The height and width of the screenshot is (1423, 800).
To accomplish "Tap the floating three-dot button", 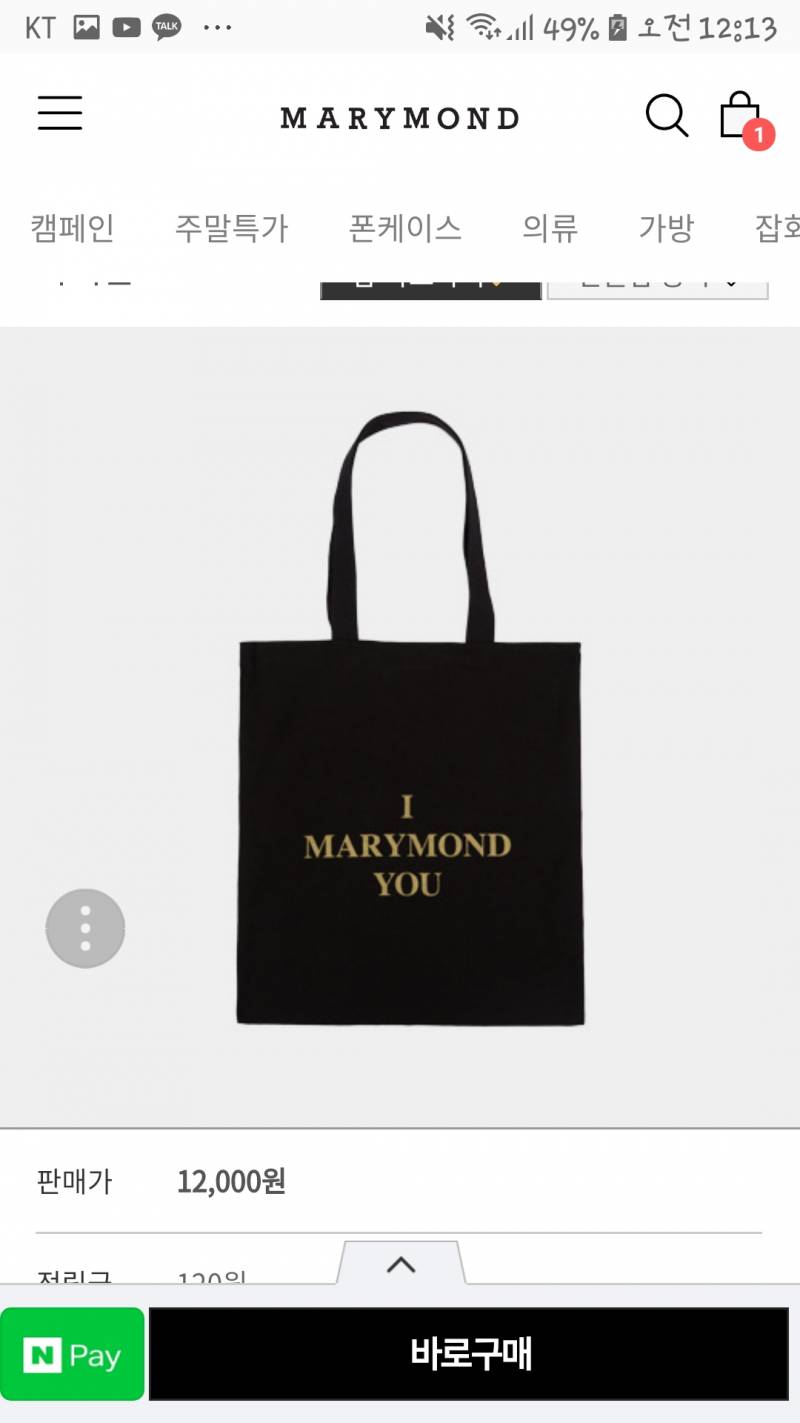I will (x=85, y=928).
